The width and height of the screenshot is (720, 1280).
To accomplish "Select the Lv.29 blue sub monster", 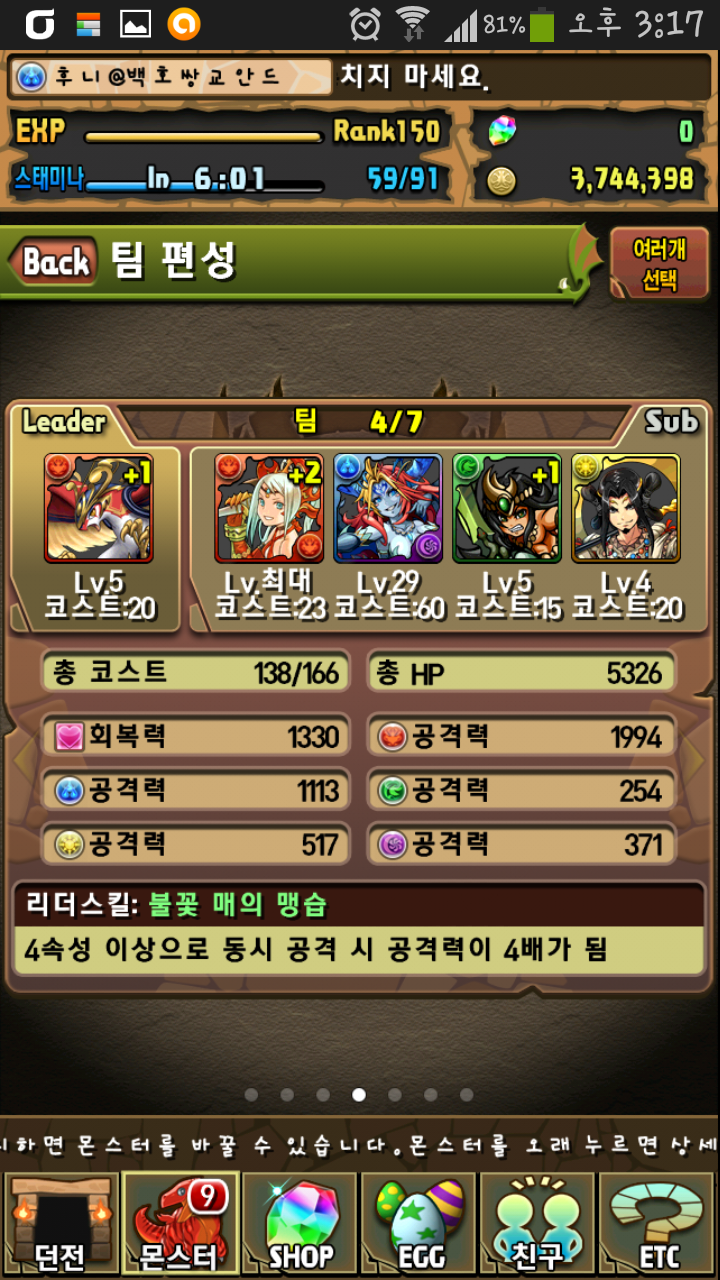I will pos(388,508).
